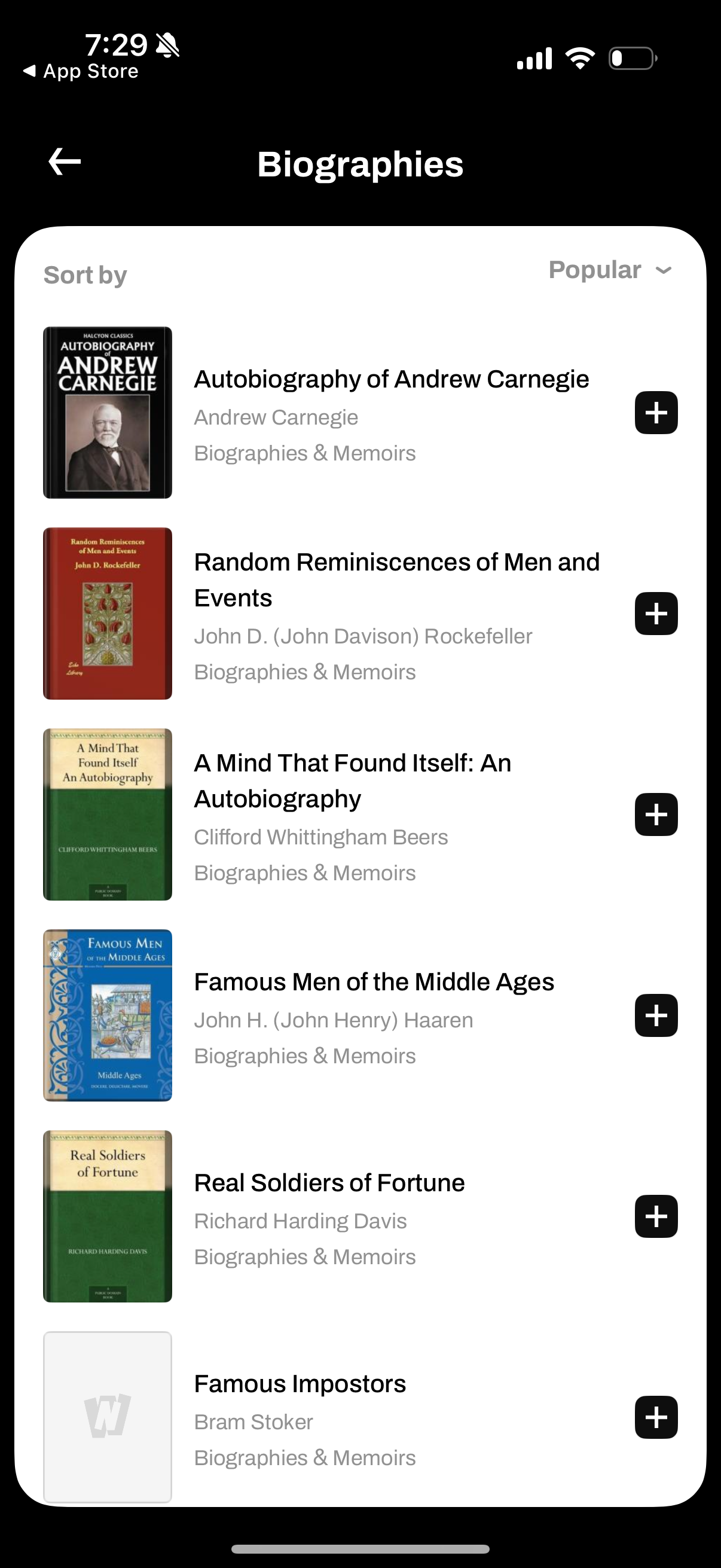This screenshot has height=1568, width=721.
Task: Add A Mind That Found Itself book
Action: coord(656,814)
